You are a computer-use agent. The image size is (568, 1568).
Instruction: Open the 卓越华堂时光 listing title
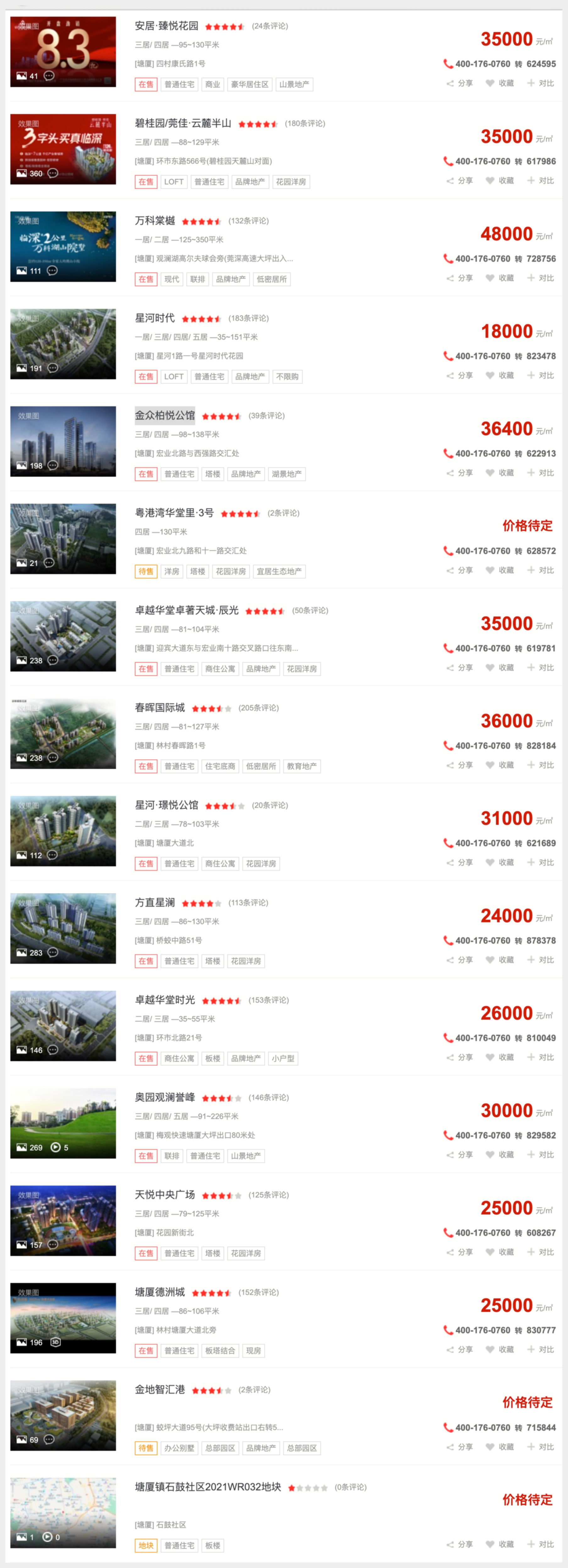pos(164,1000)
